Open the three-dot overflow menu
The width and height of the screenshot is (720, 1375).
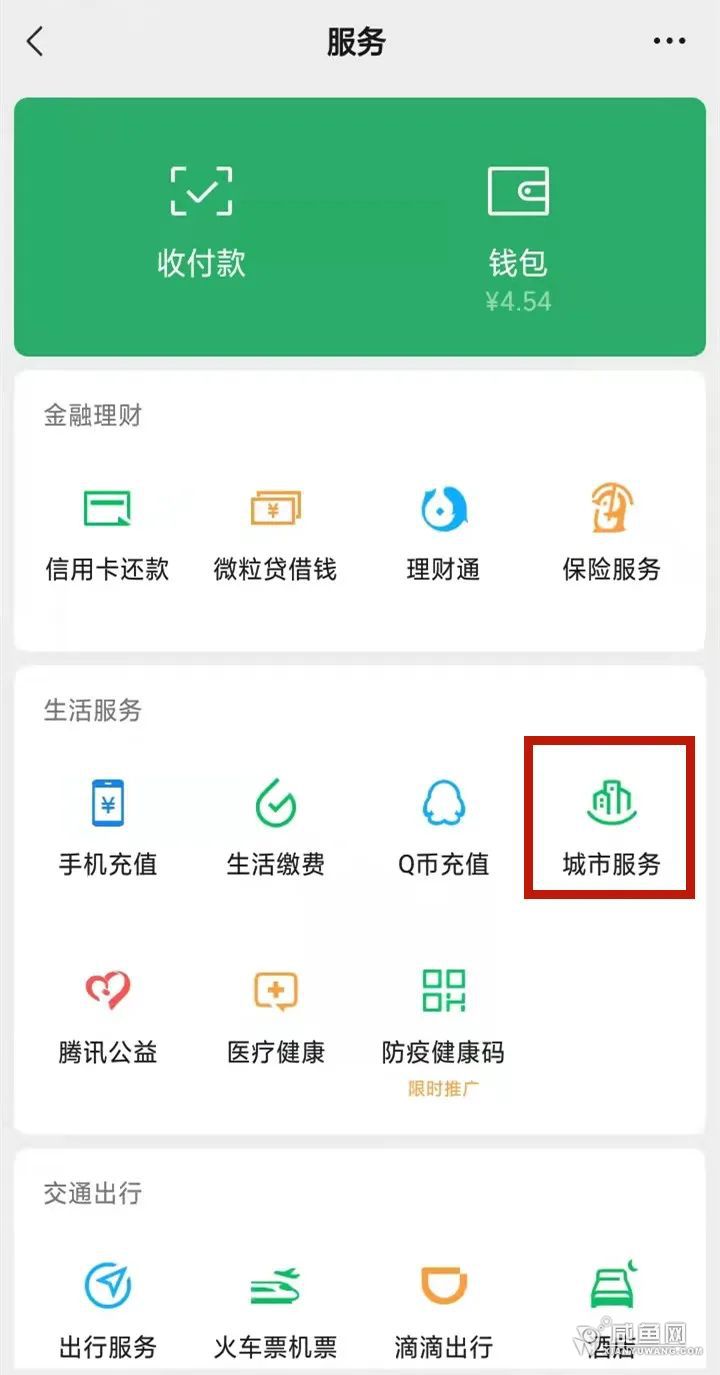[x=669, y=42]
